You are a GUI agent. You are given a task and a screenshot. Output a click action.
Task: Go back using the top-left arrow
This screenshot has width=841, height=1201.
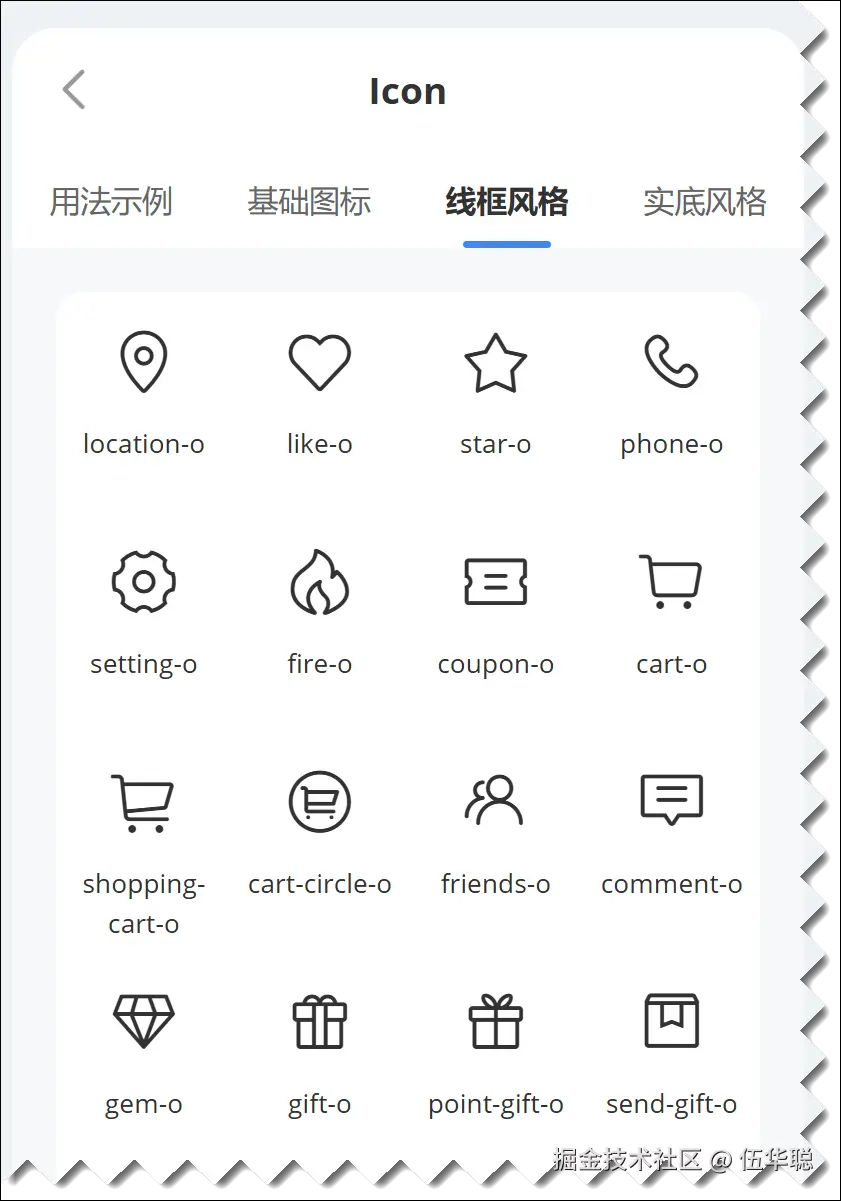pos(74,89)
